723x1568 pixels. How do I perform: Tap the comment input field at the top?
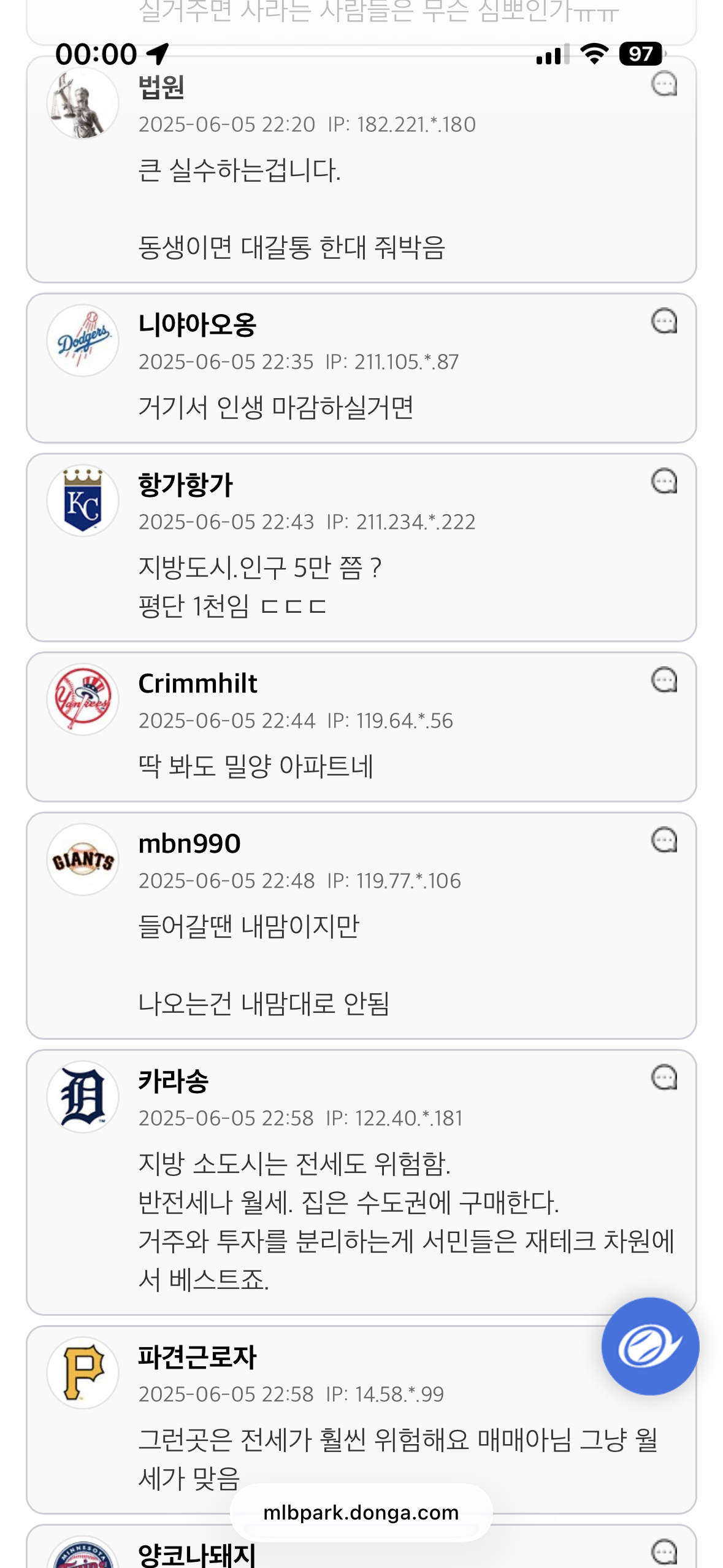click(x=361, y=12)
